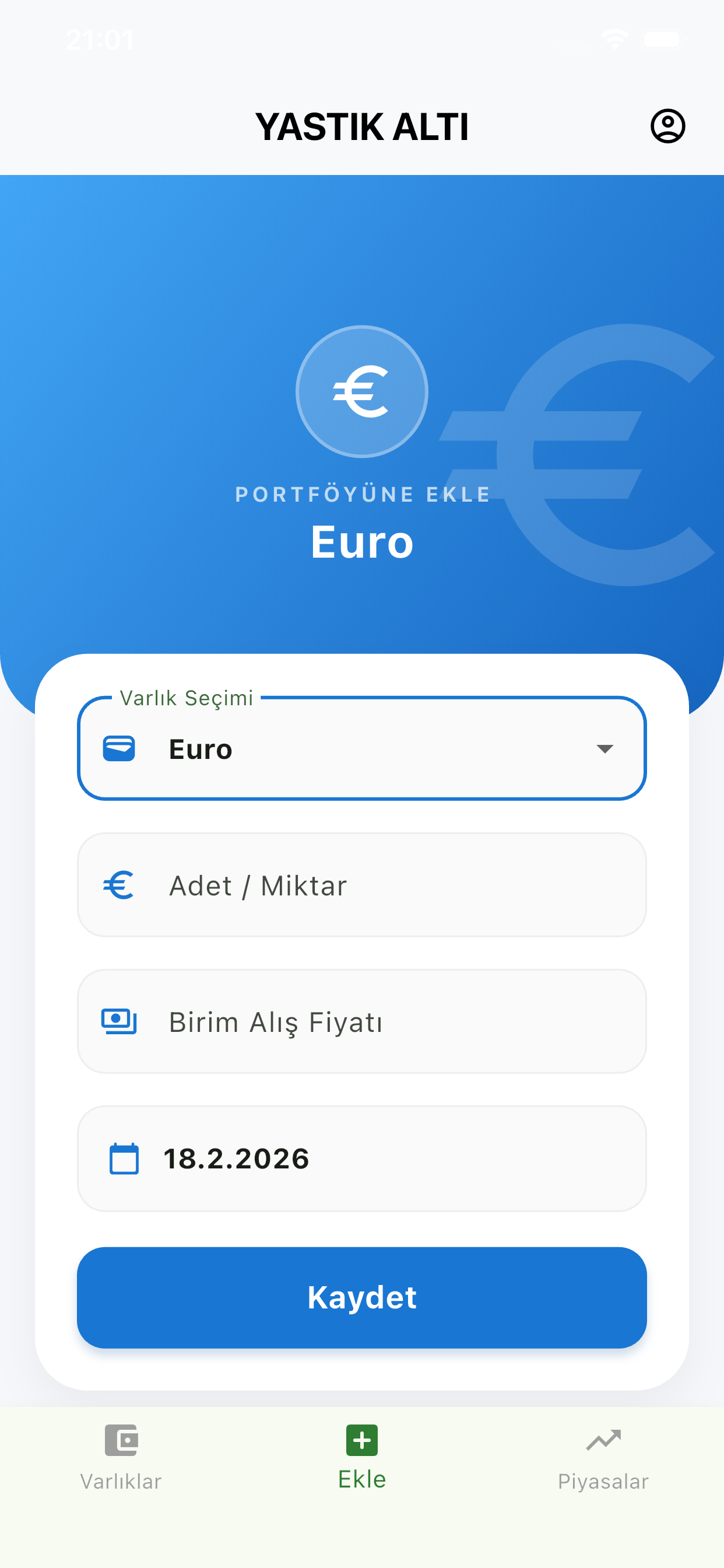Click the banknote icon in Birim Alış Fiyatı
This screenshot has width=724, height=1568.
[120, 1021]
